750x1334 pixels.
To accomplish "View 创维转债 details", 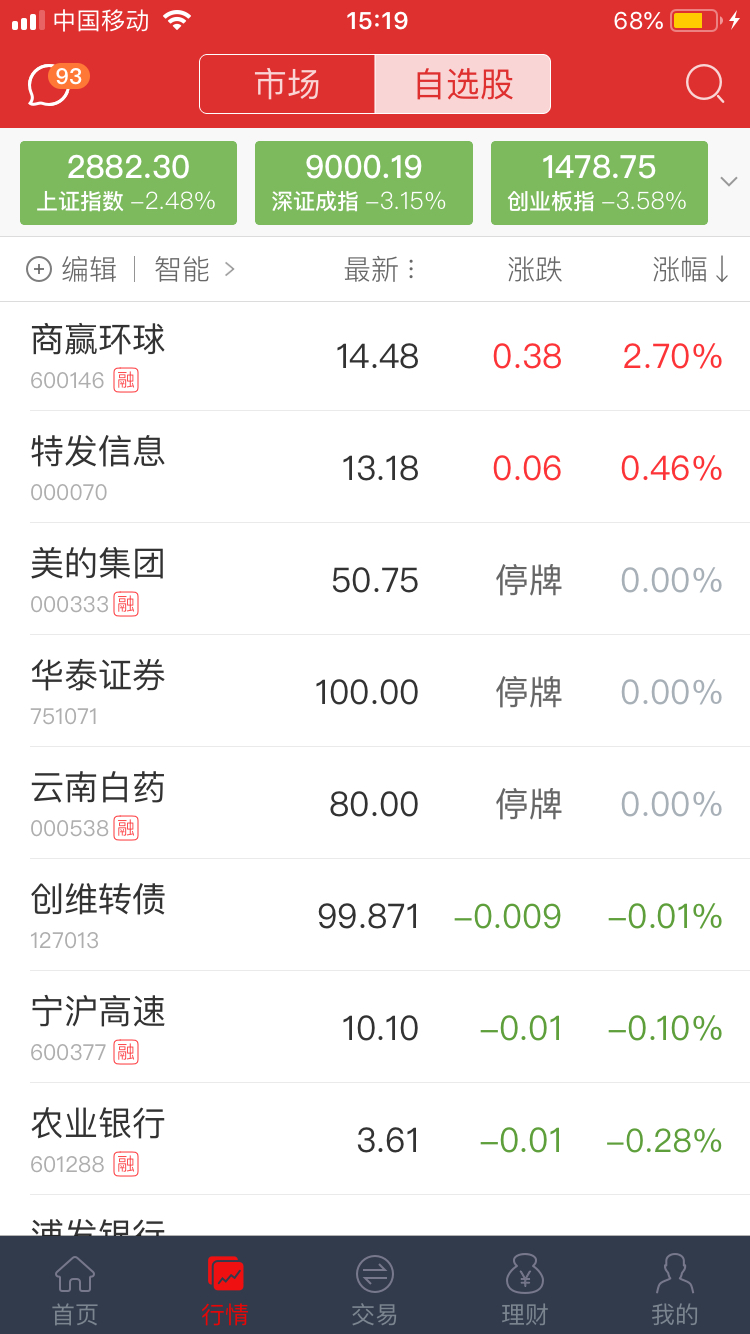I will coord(375,916).
